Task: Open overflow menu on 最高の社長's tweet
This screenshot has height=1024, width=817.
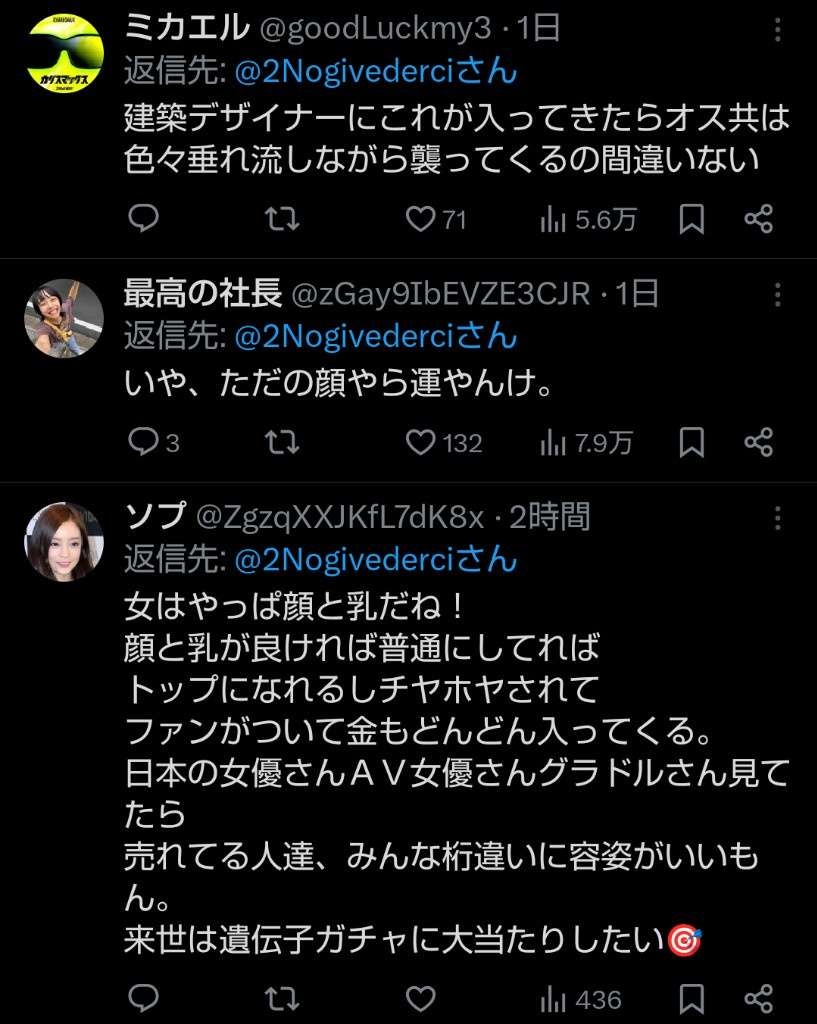Action: coord(778,293)
